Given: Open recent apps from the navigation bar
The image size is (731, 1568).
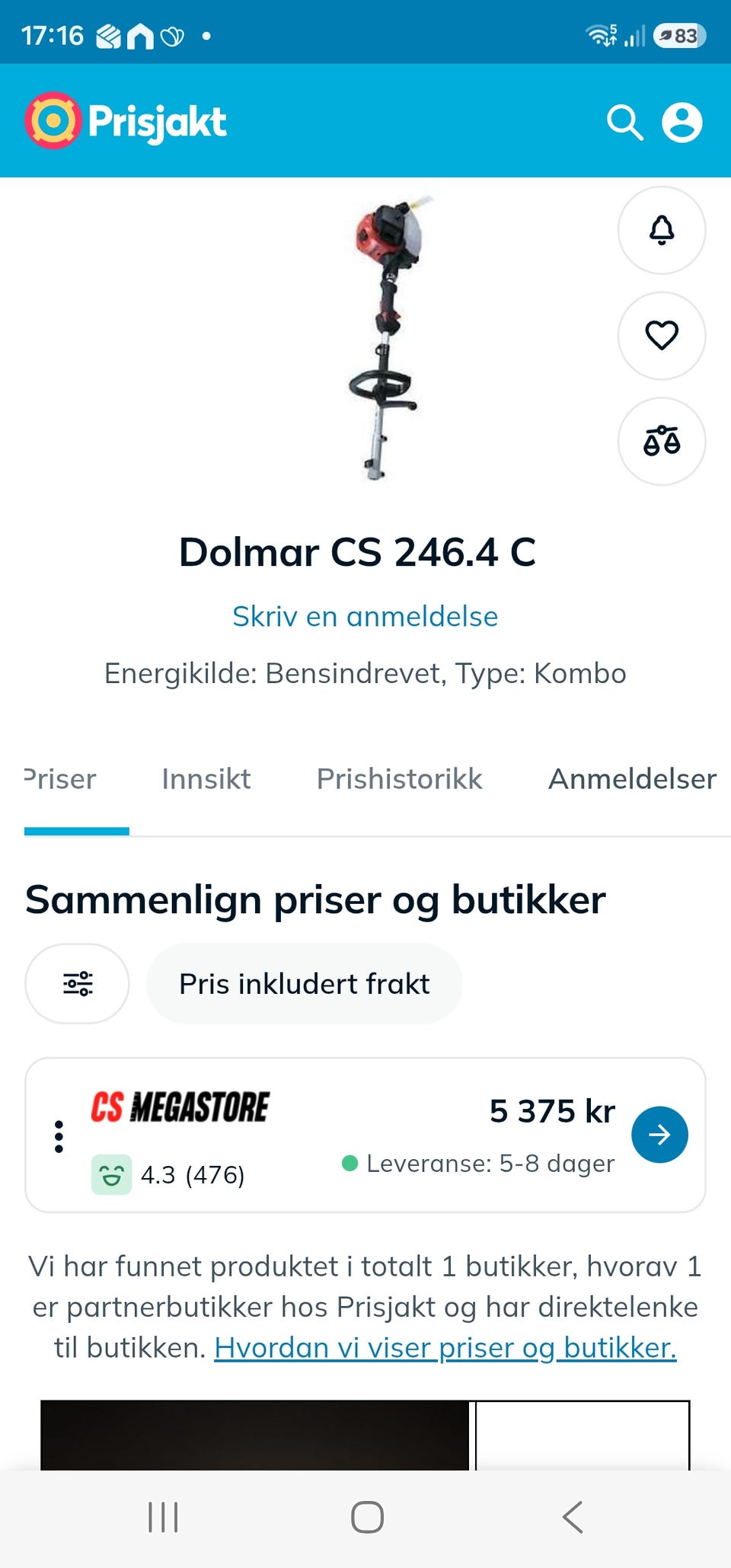Looking at the screenshot, I should 163,1517.
